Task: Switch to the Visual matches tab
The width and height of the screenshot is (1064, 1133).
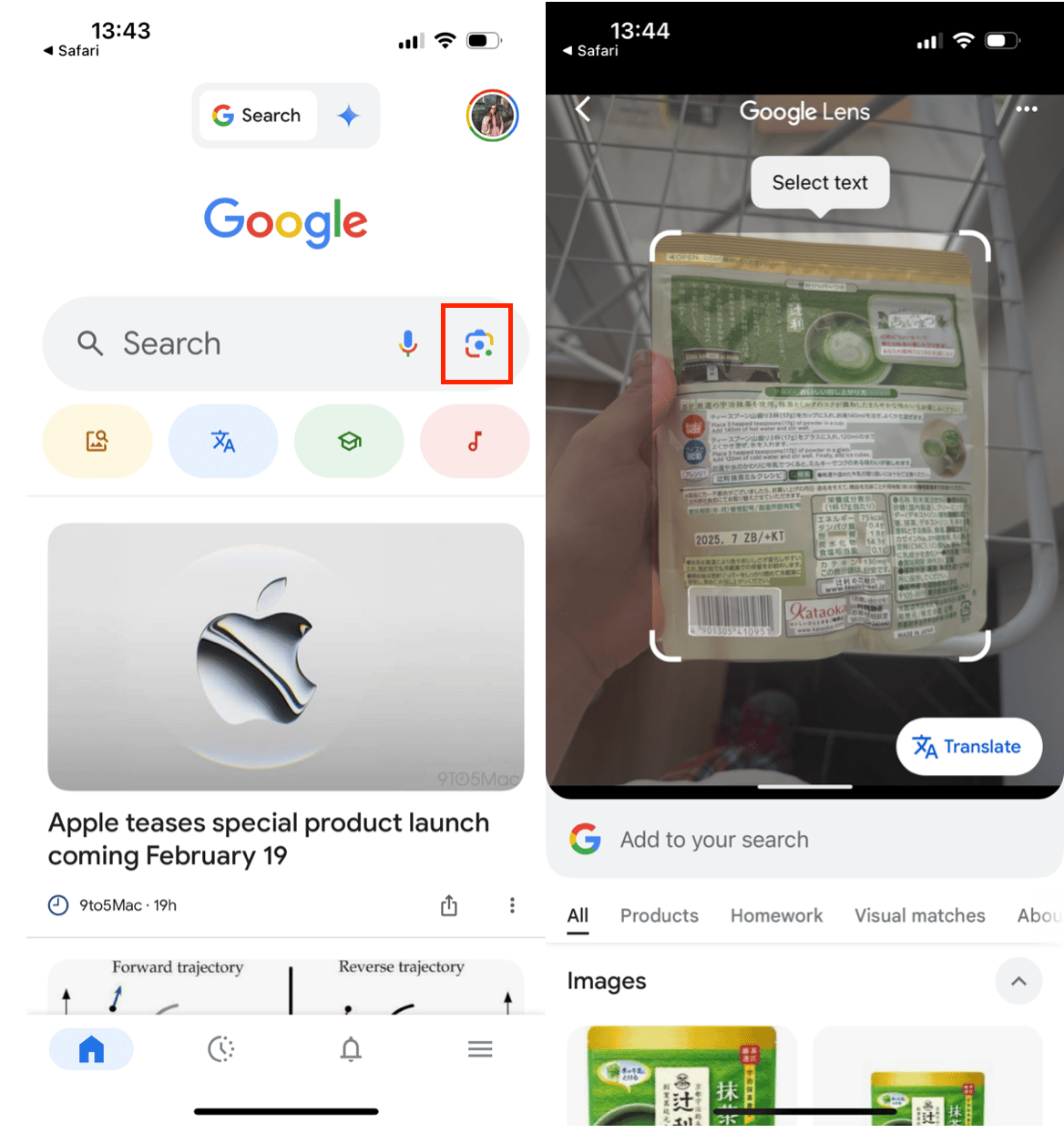Action: point(919,915)
